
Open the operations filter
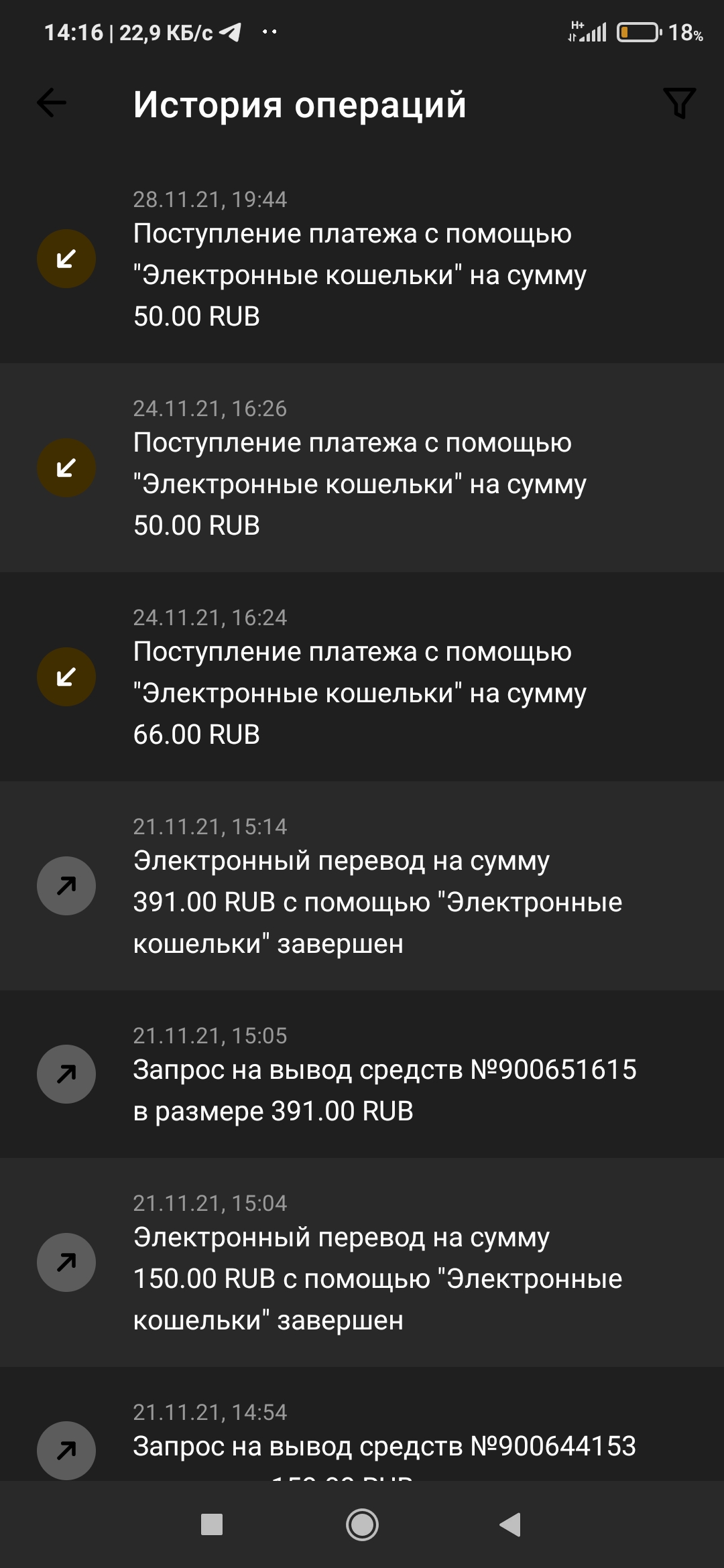(x=679, y=103)
